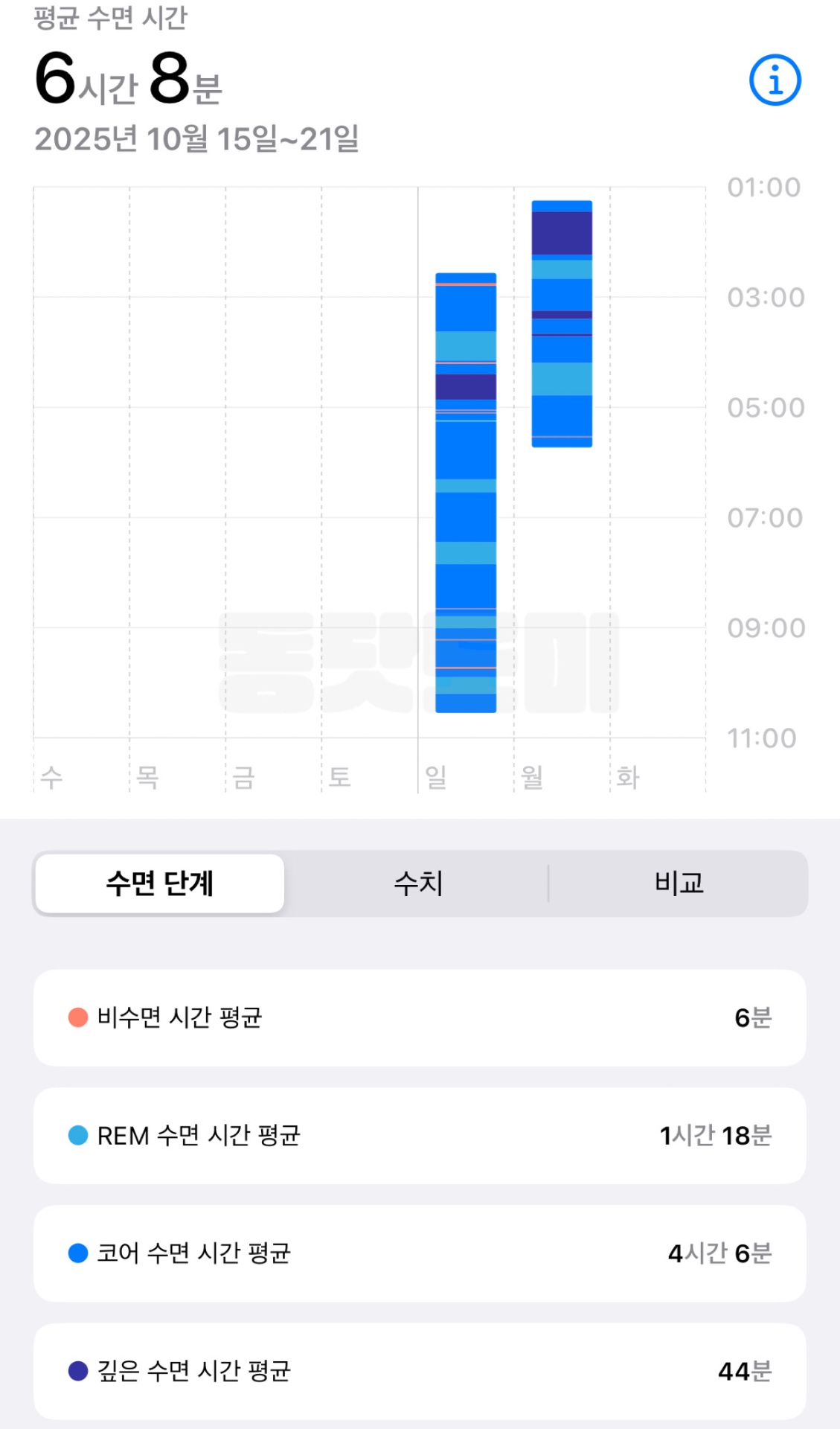
Task: Highlight 비수면 시간 평균 row
Action: click(x=420, y=1017)
